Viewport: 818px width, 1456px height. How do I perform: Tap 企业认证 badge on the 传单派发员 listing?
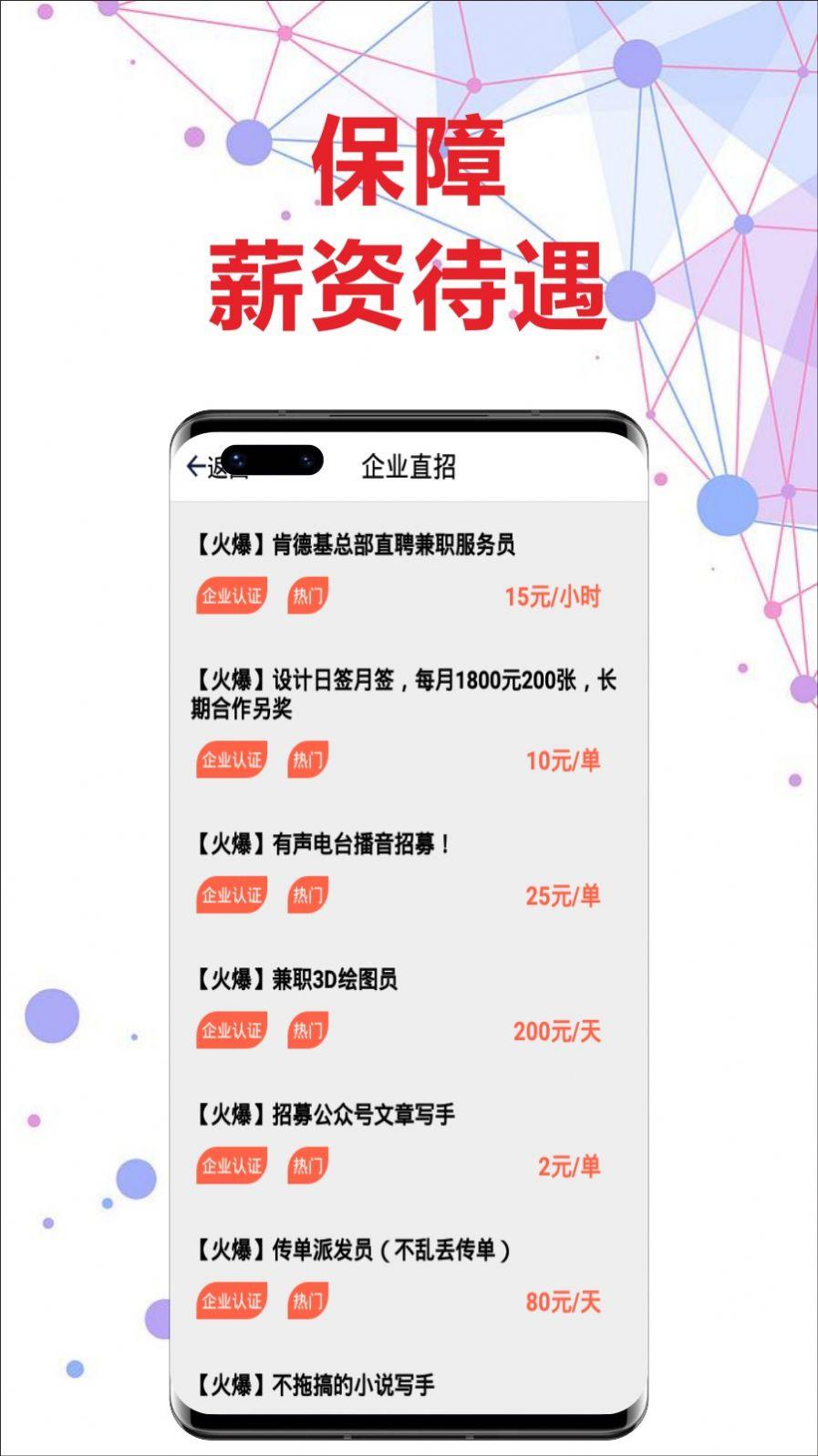(x=228, y=1301)
